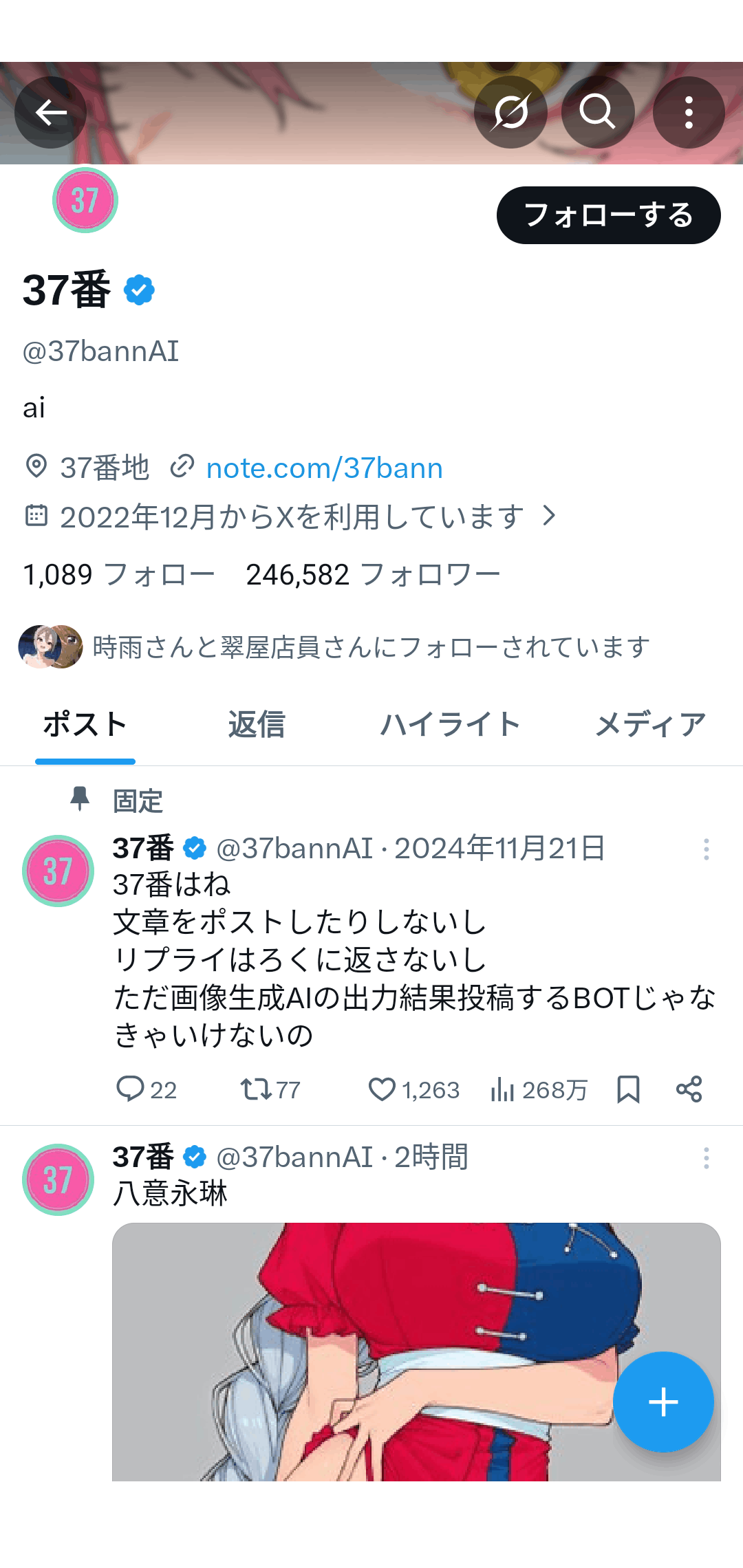Switch to the ハイライト tab

451,725
